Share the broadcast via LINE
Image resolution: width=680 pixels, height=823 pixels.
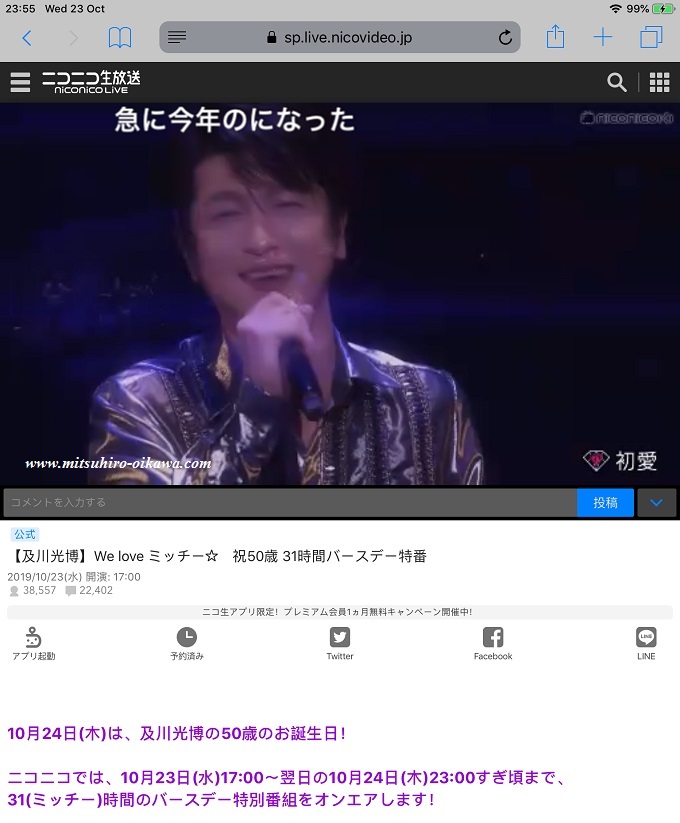646,643
